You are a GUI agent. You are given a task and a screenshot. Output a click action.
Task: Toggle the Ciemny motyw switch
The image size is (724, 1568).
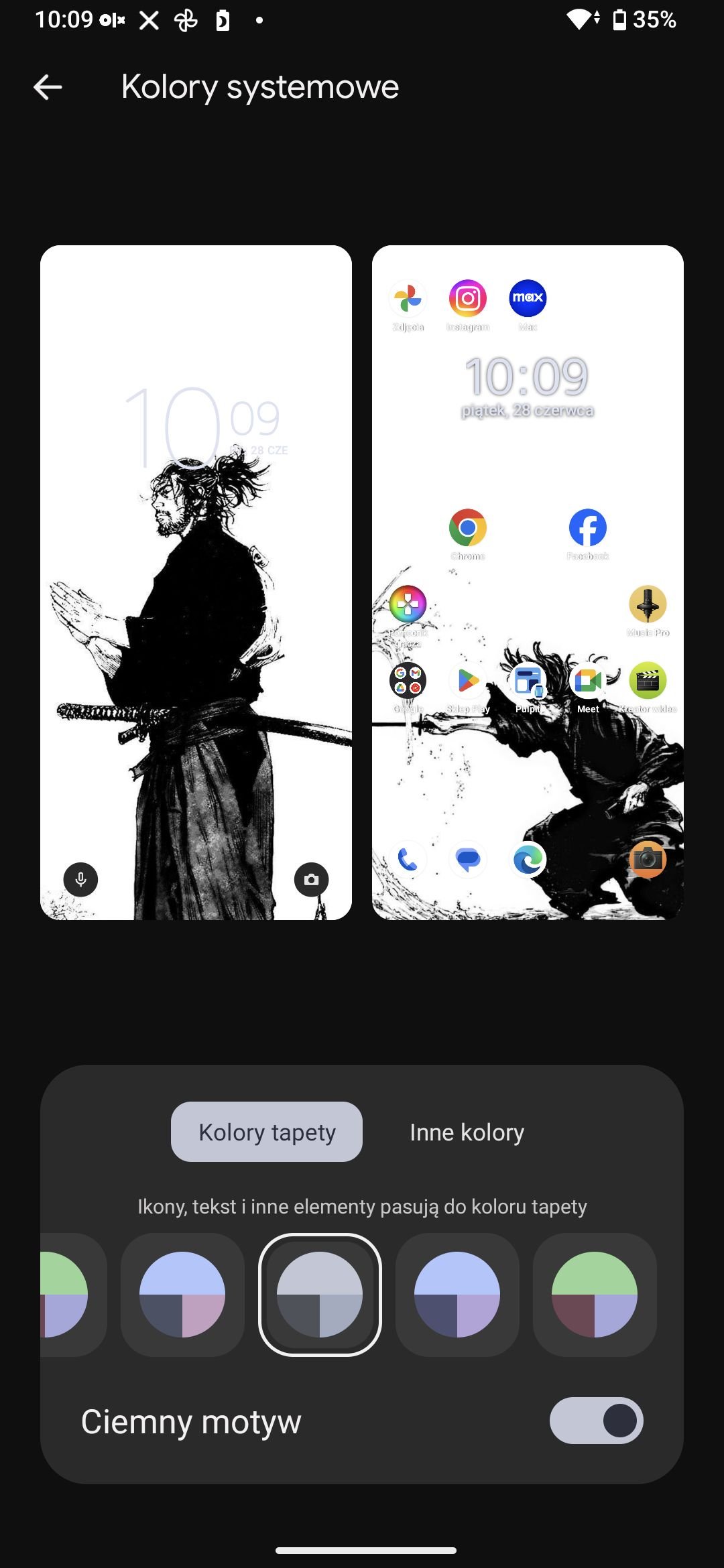point(596,1421)
